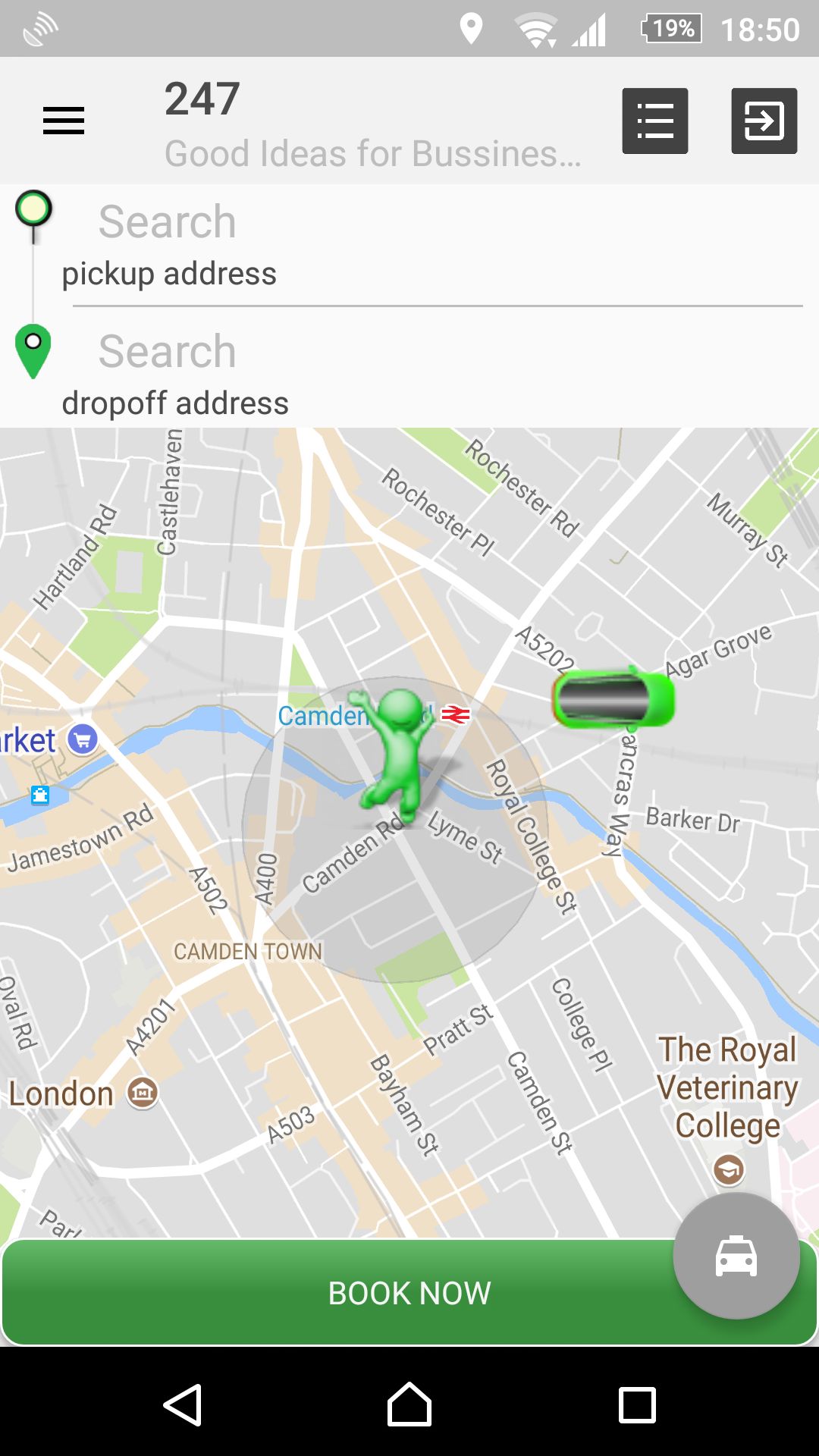Go back using the system back button

pyautogui.click(x=183, y=1405)
